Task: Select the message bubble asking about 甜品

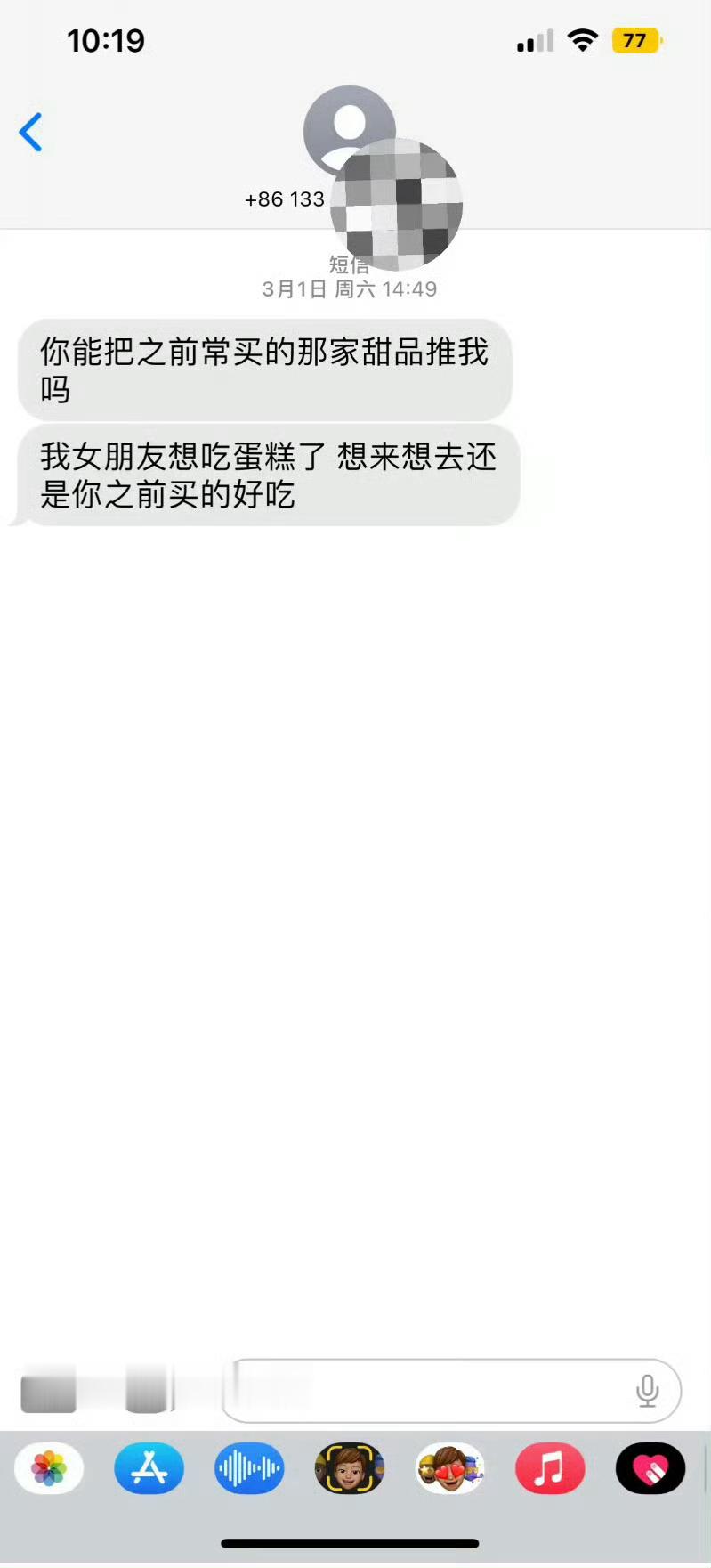Action: pos(263,370)
